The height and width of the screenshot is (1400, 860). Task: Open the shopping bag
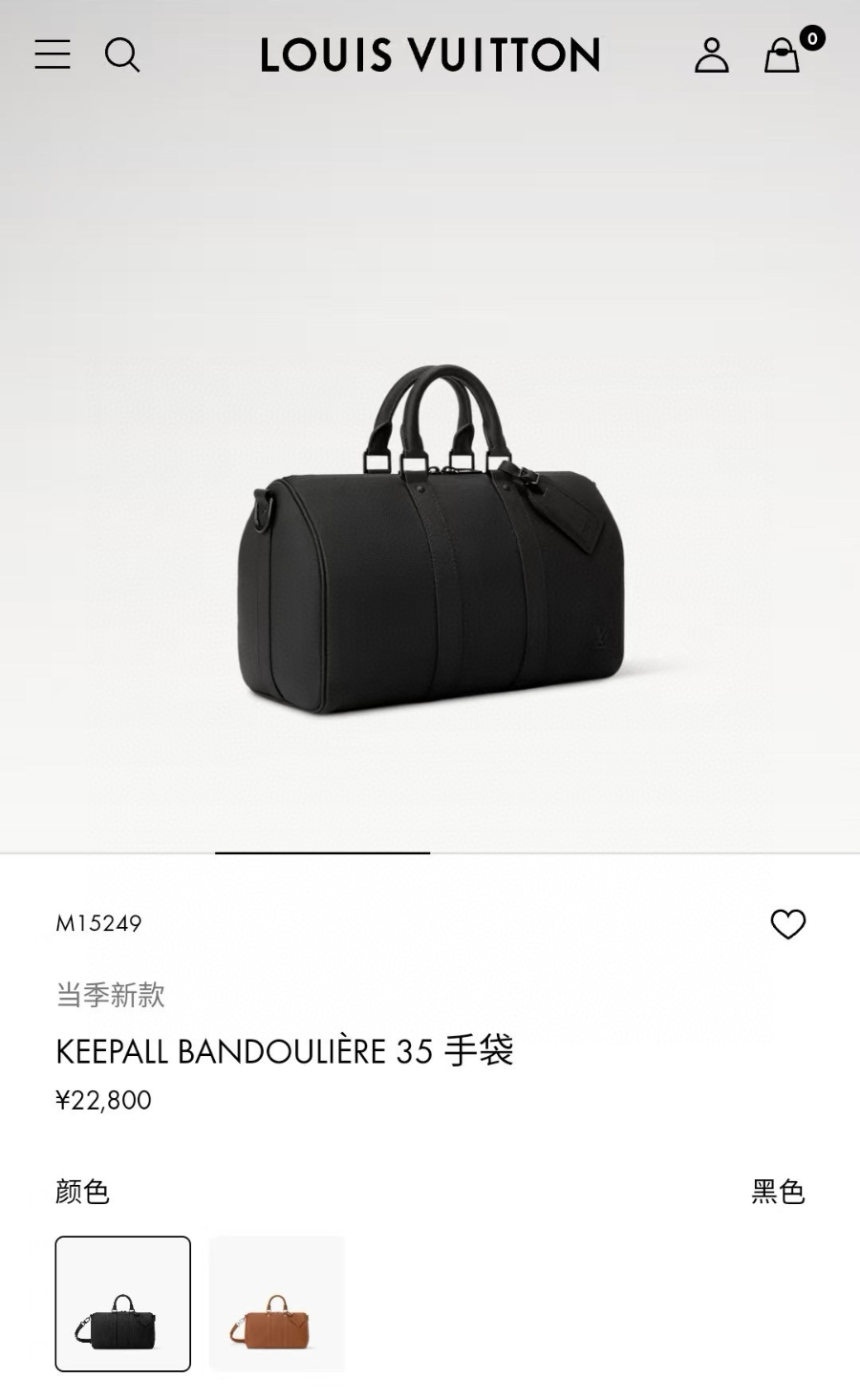(x=783, y=55)
